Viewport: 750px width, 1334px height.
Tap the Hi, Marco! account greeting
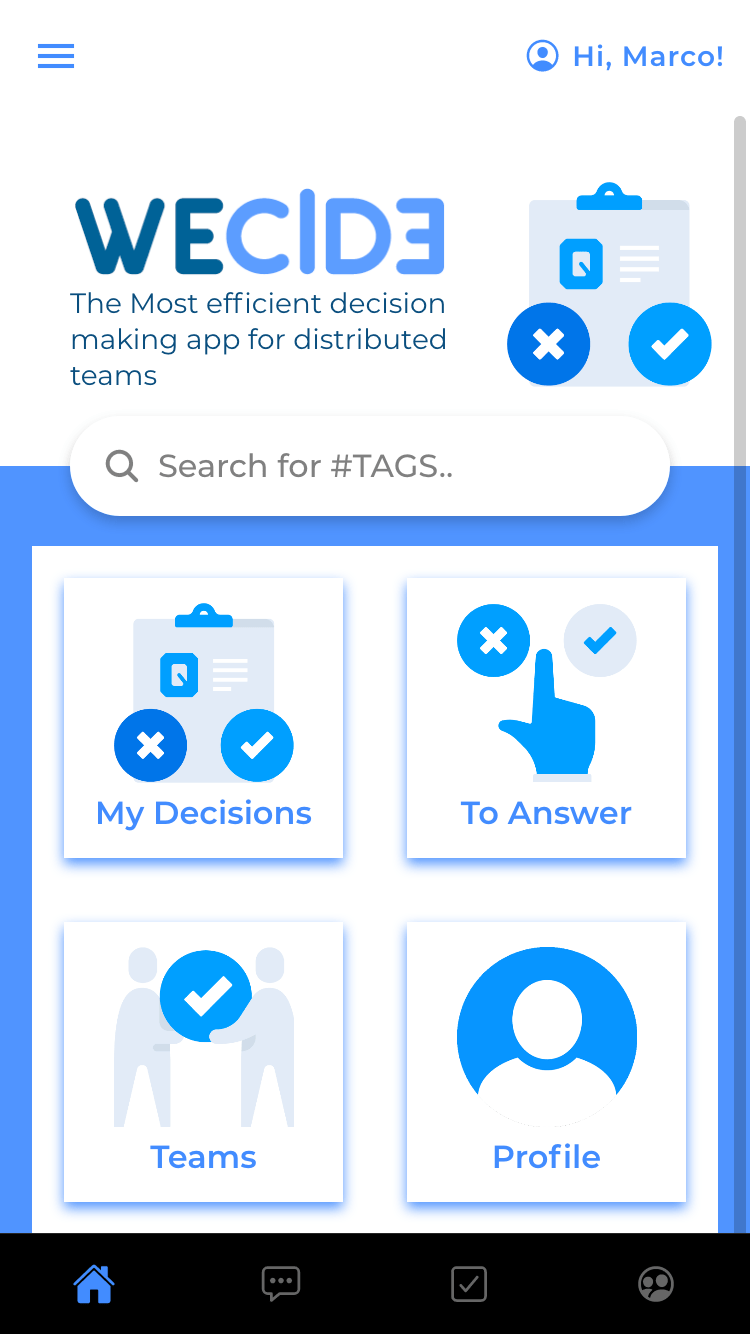(625, 56)
